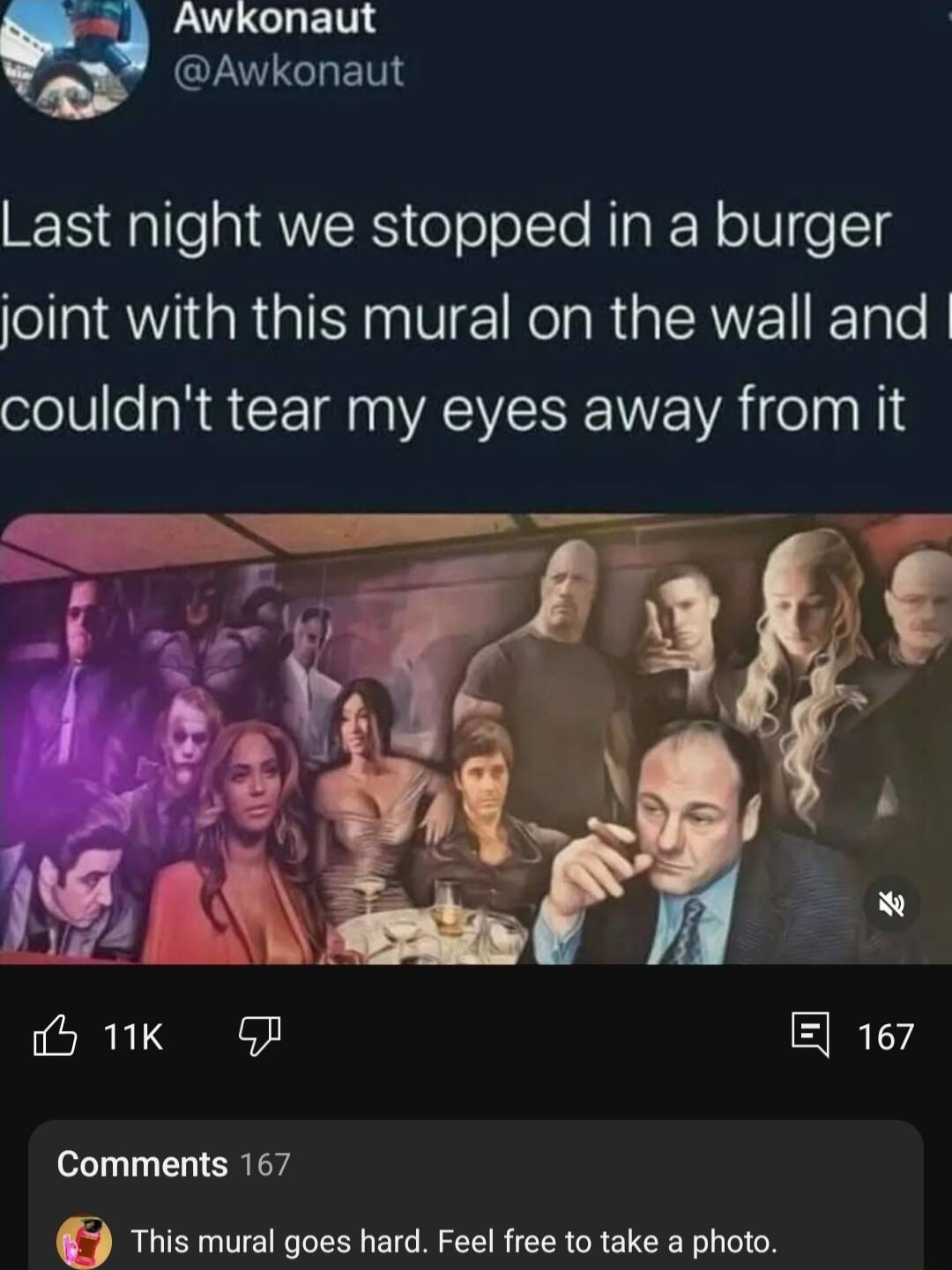Like the post with the thumbs-up icon
952x1270 pixels.
click(x=53, y=1036)
